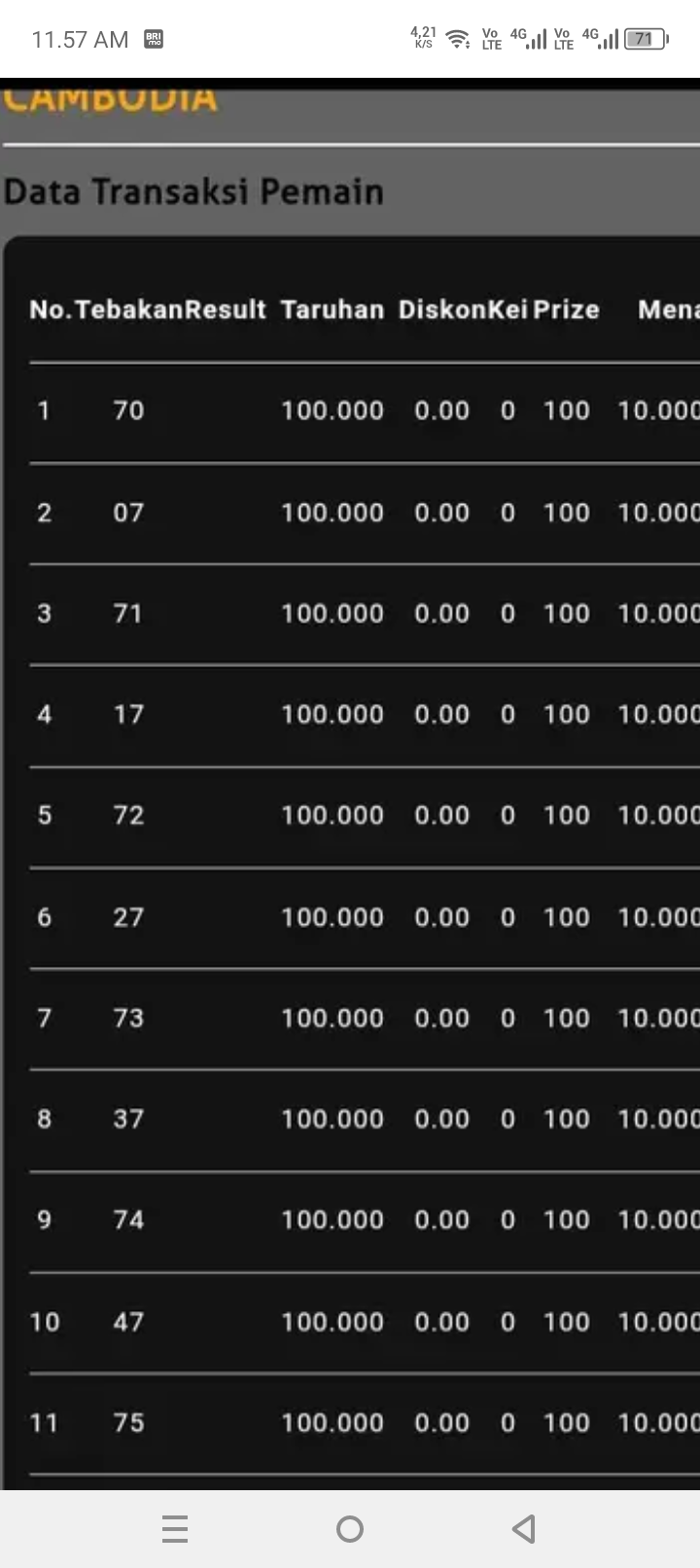Go back with the system back button

pos(524,1529)
